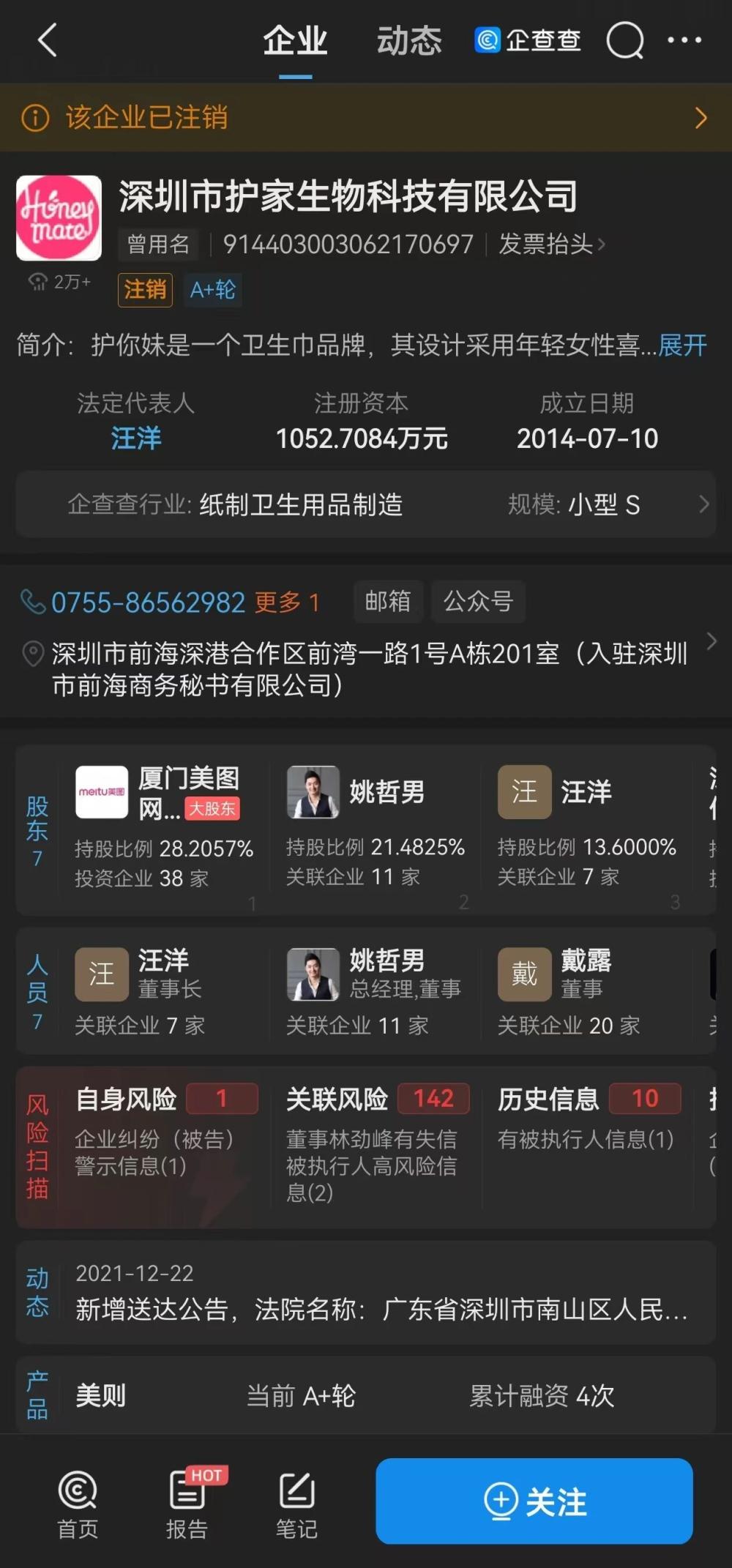This screenshot has height=1568, width=732.
Task: Expand the company intro with 展开
Action: pyautogui.click(x=682, y=345)
